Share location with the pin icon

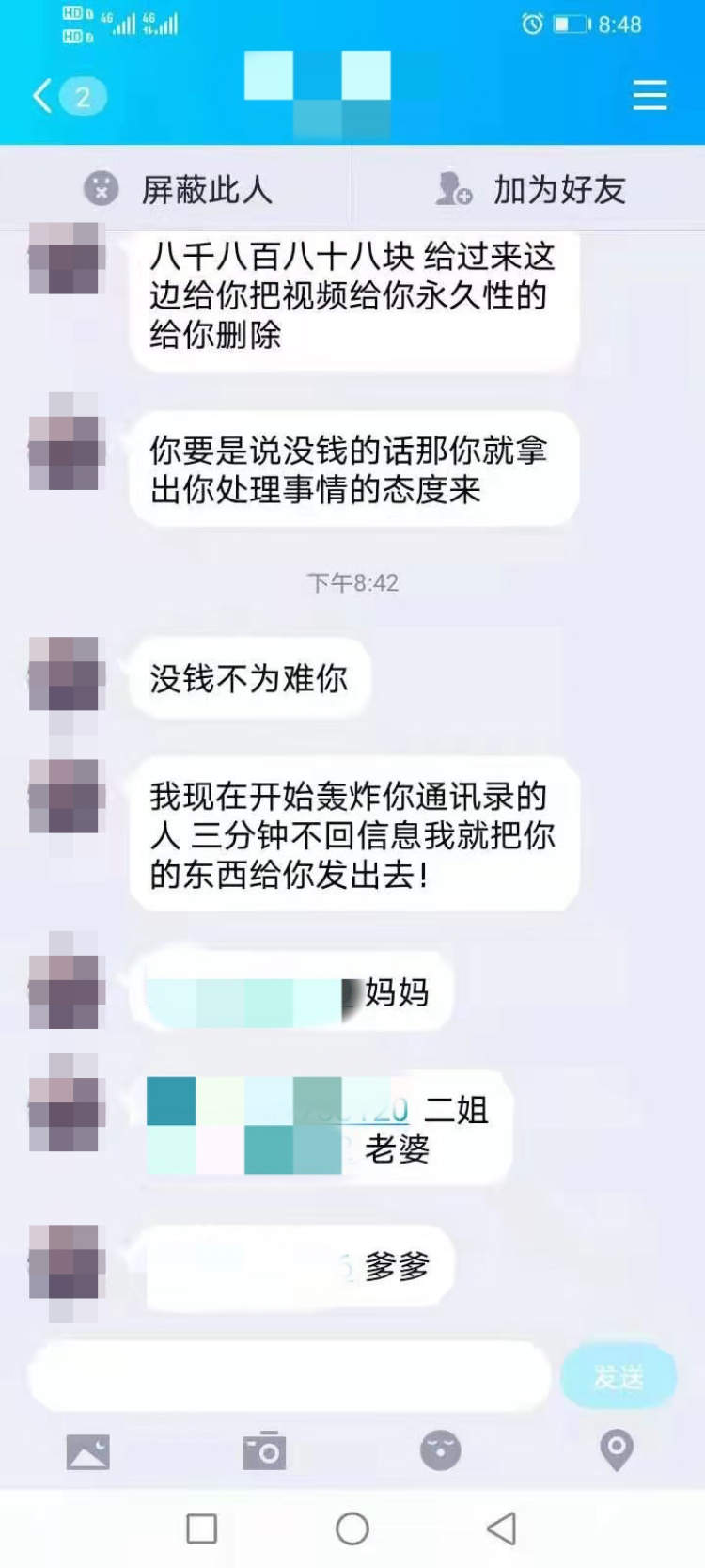coord(617,1450)
